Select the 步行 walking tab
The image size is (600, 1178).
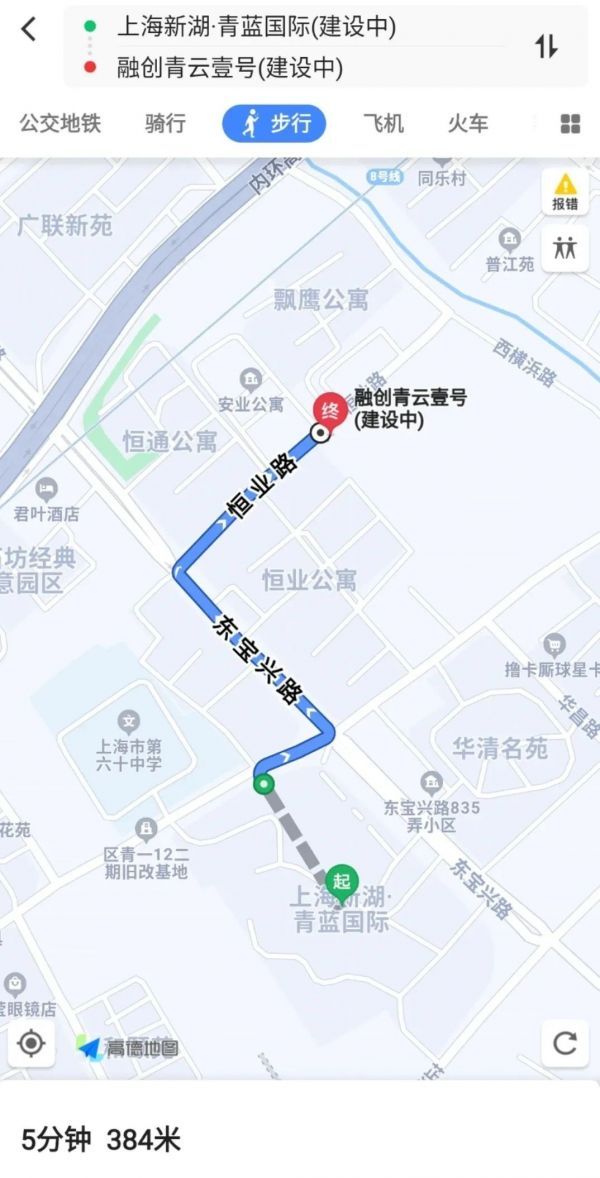click(274, 123)
